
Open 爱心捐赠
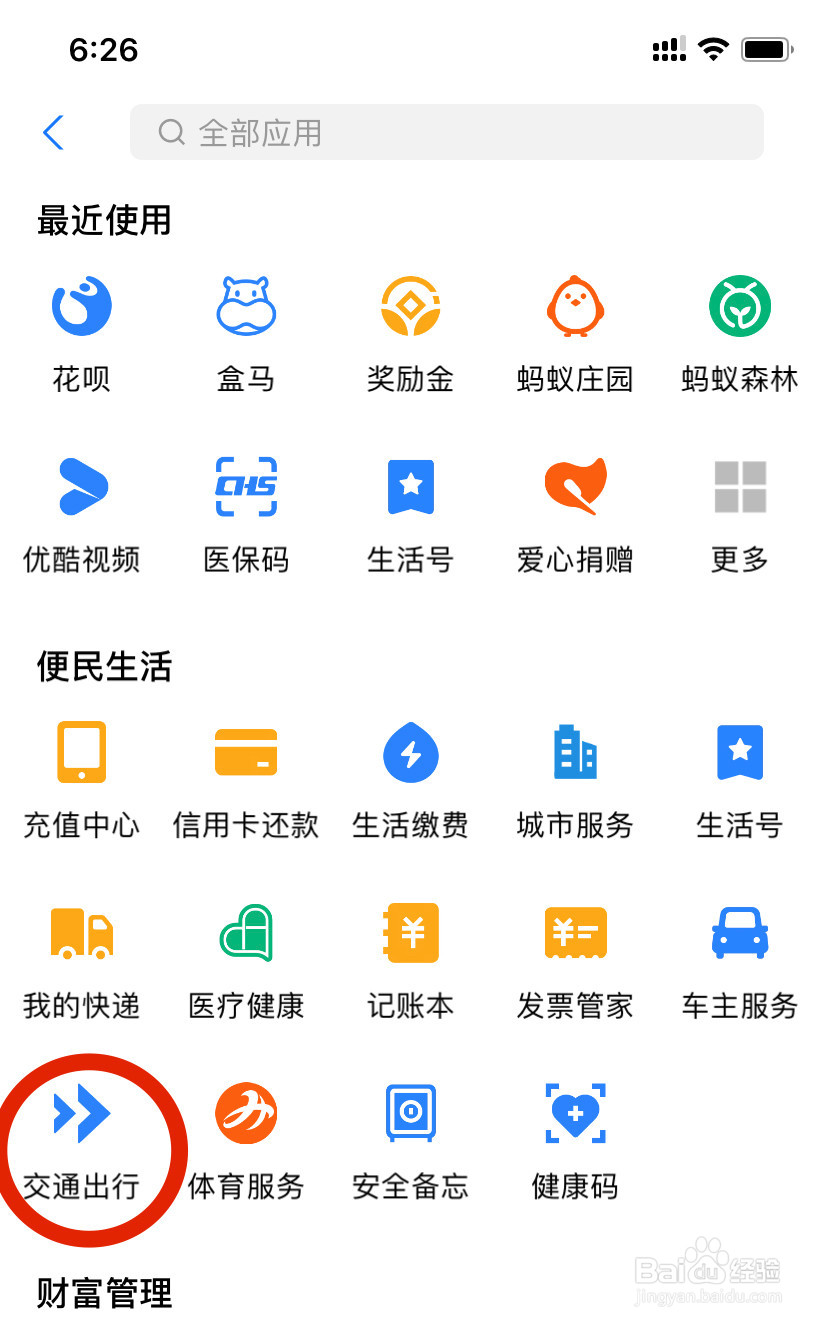(x=575, y=515)
